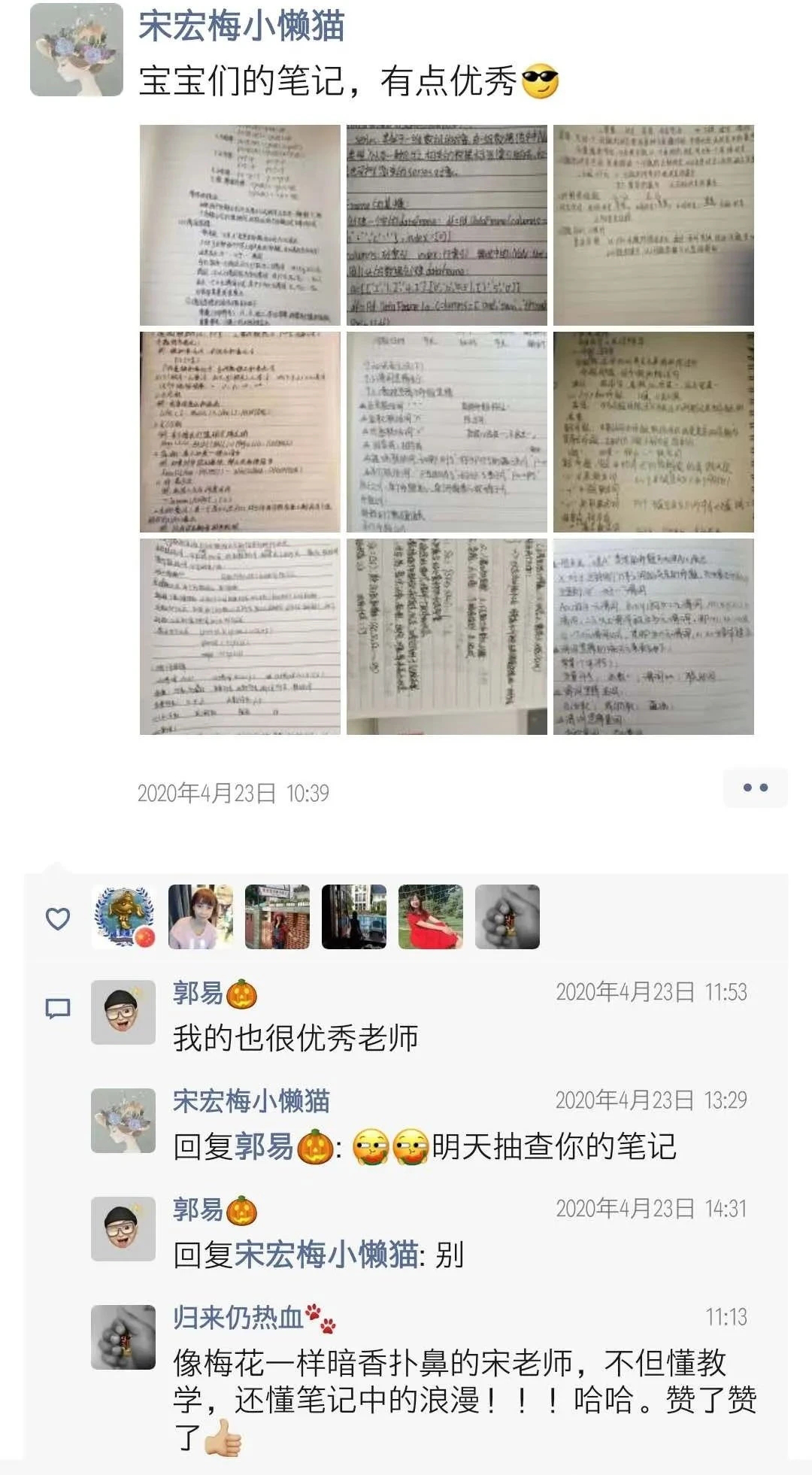This screenshot has width=812, height=1475.
Task: Tap the poster name 宋宏梅小懒猫
Action: [x=241, y=26]
